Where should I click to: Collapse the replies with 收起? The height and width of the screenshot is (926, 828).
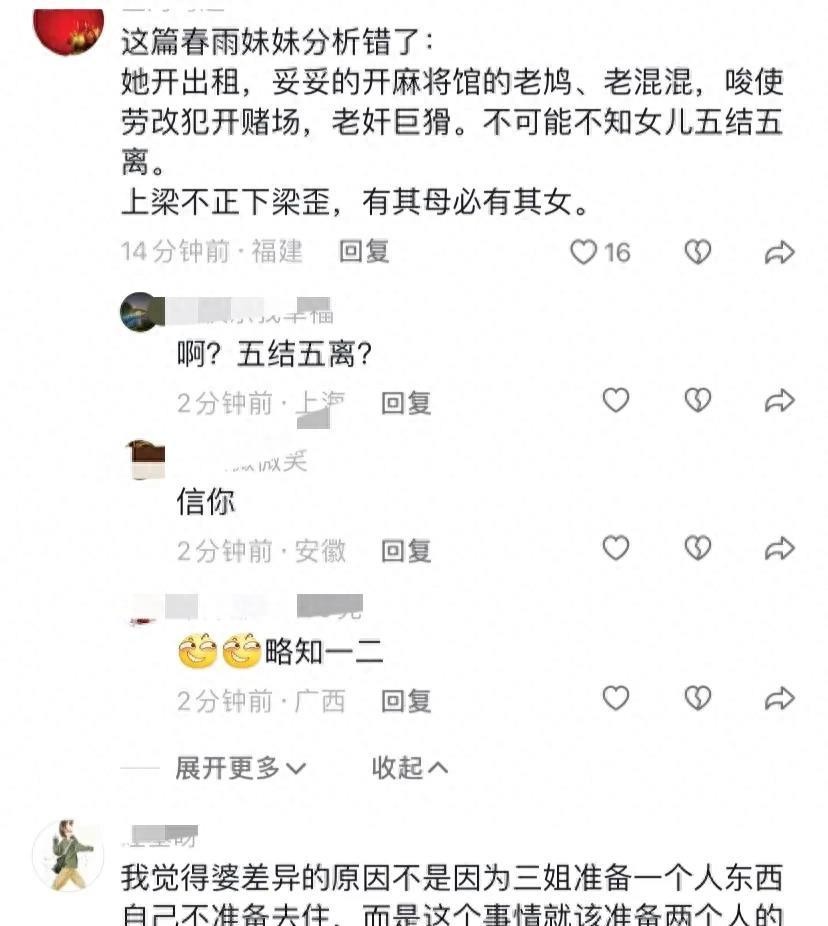(410, 768)
